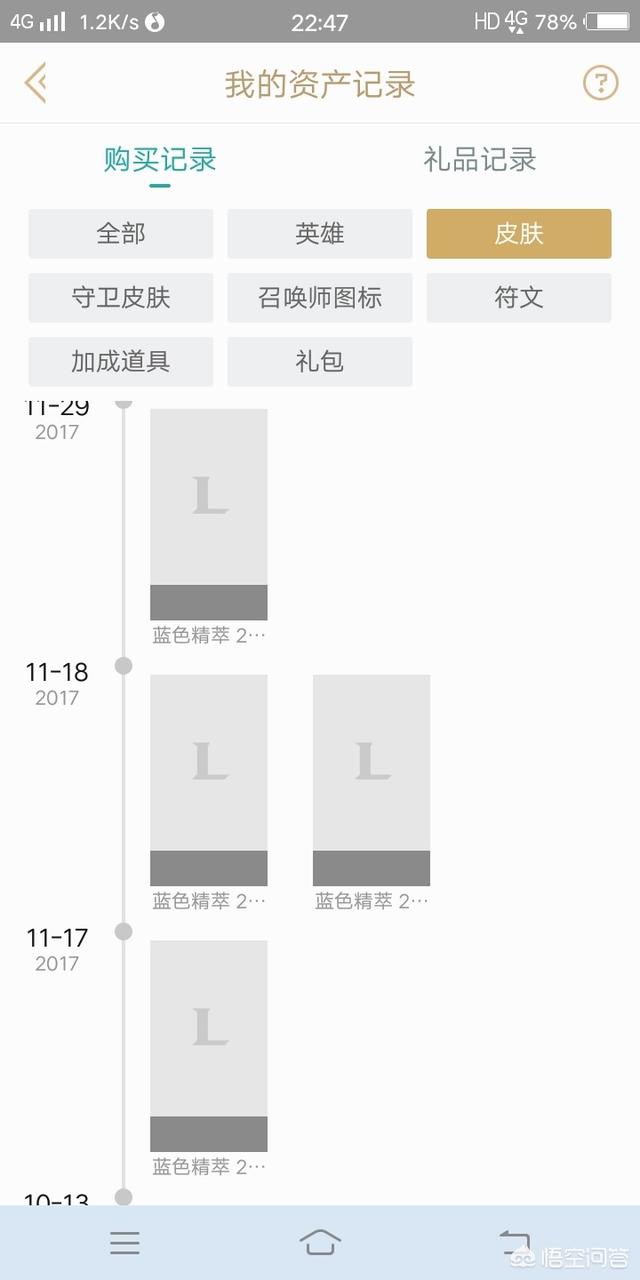Show 召唤师图标 purchase records
640x1280 pixels.
[x=320, y=298]
